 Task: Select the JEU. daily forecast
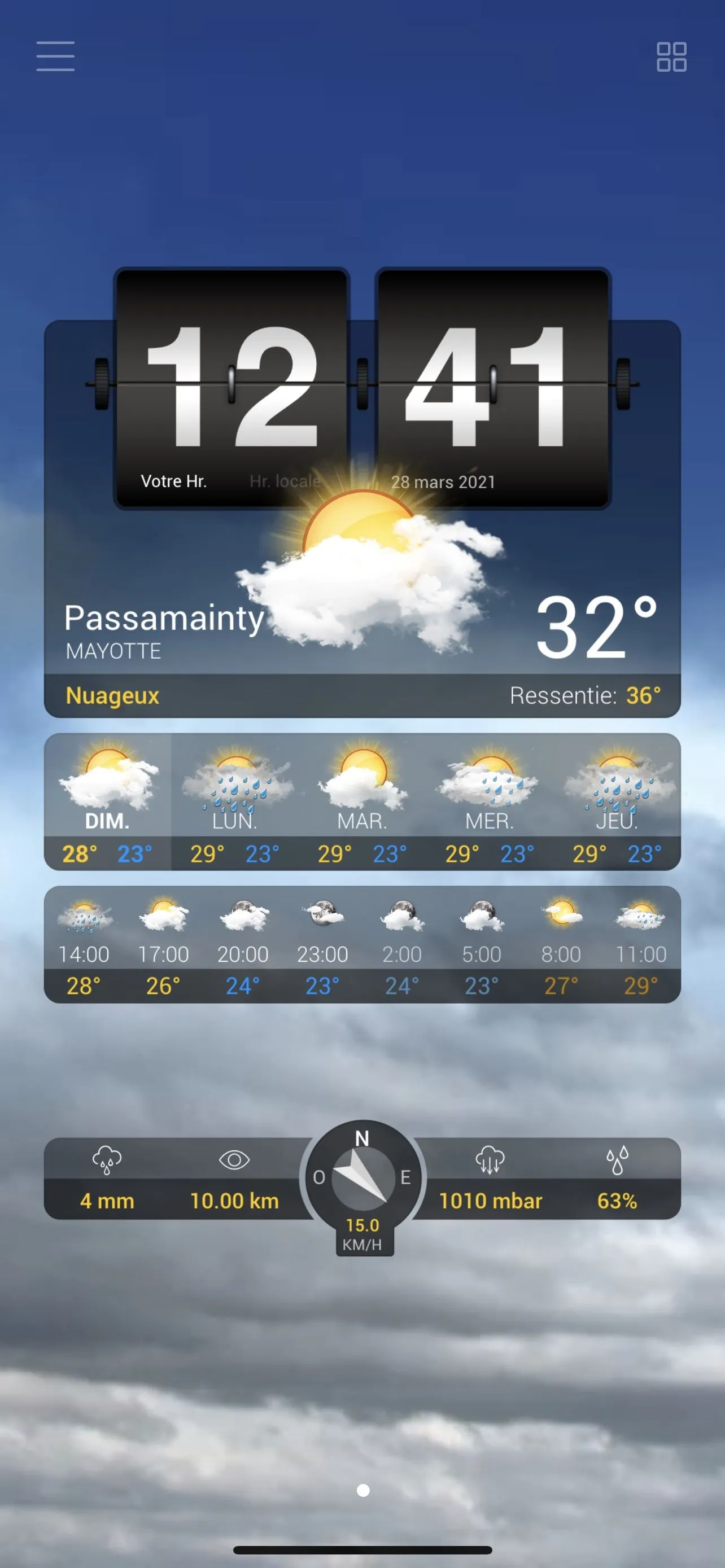point(617,801)
